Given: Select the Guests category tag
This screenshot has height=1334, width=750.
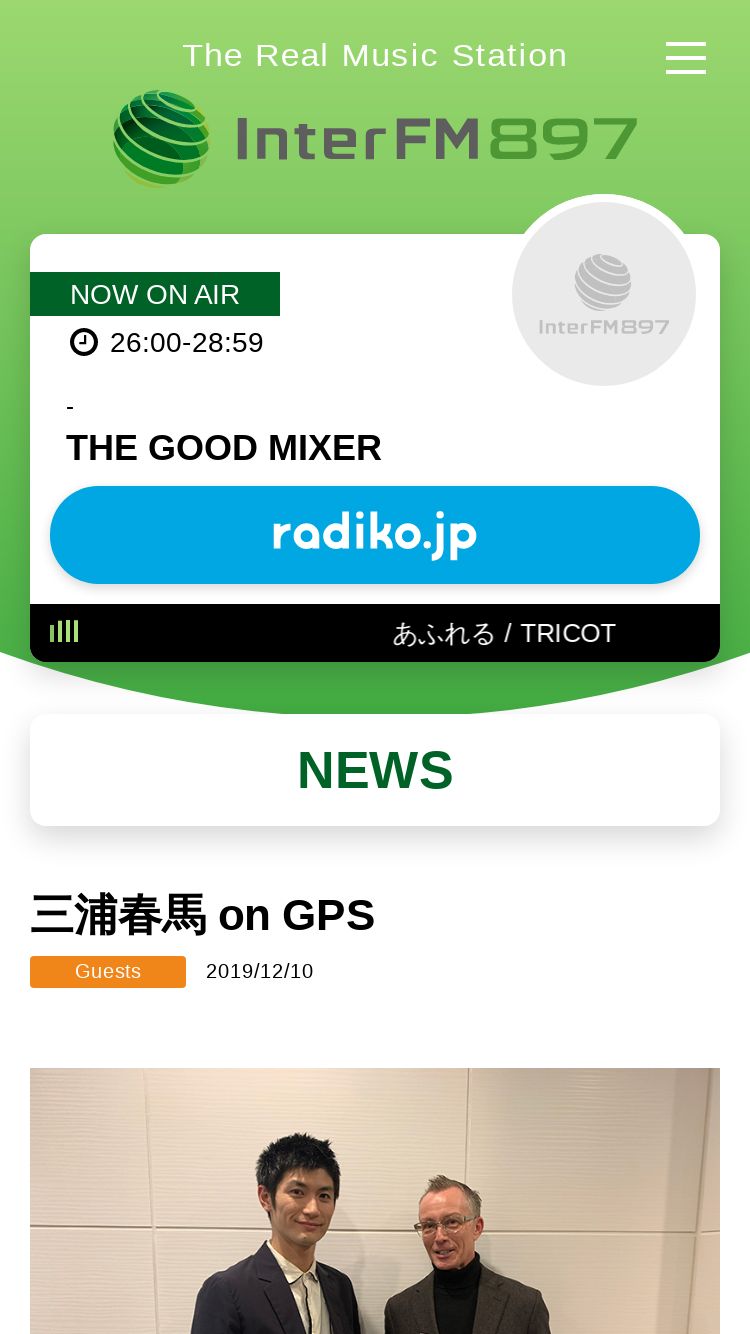Looking at the screenshot, I should [x=108, y=972].
